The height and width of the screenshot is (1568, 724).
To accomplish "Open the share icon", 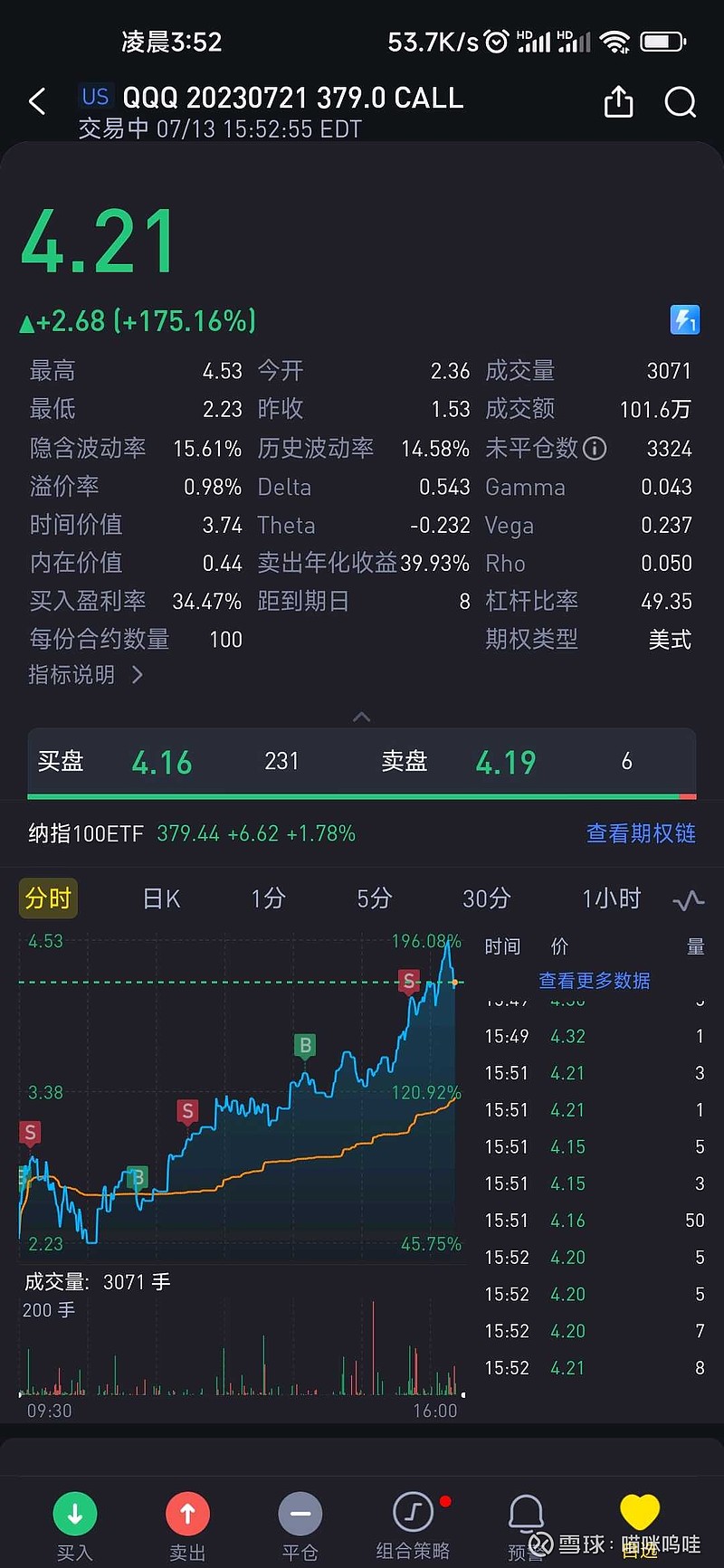I will point(618,101).
